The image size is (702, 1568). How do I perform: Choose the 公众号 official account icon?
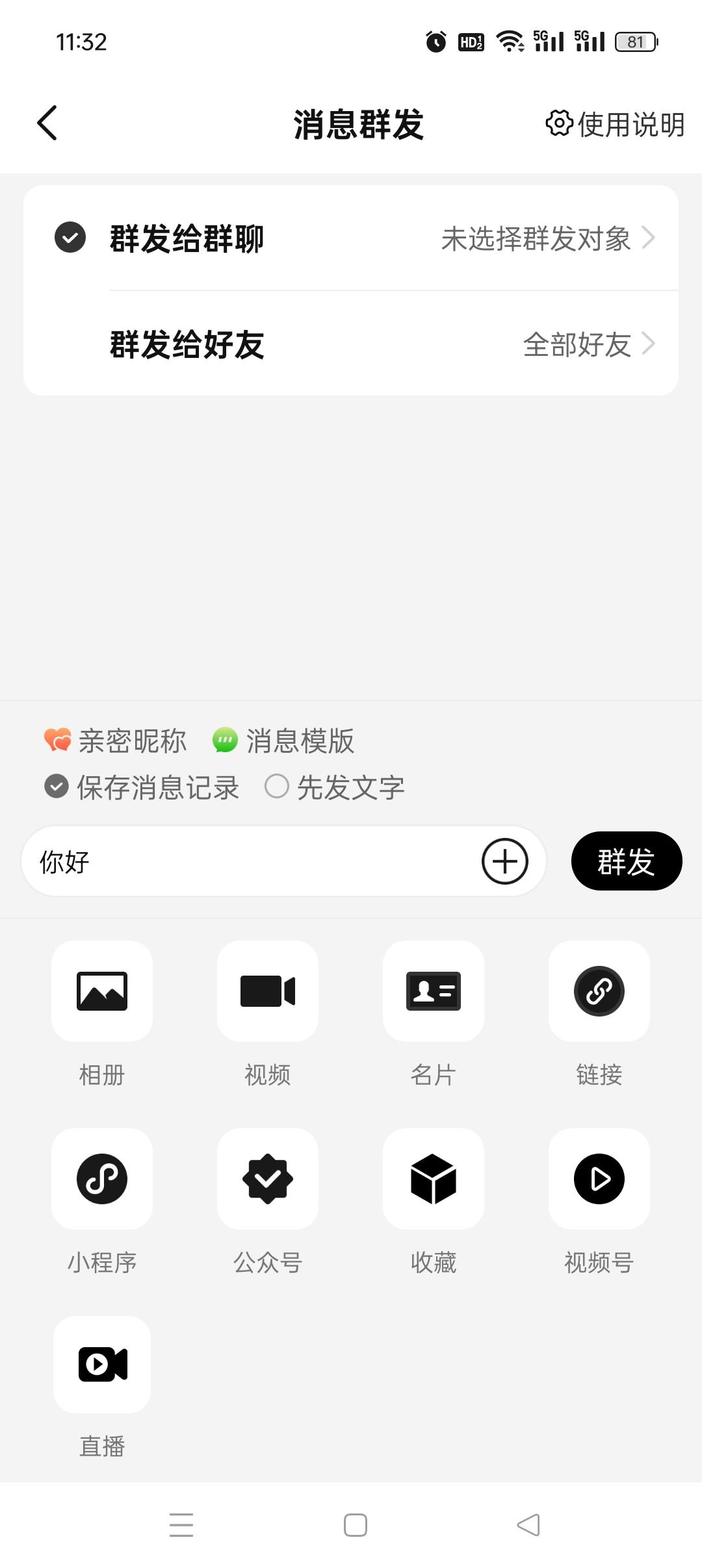267,1179
